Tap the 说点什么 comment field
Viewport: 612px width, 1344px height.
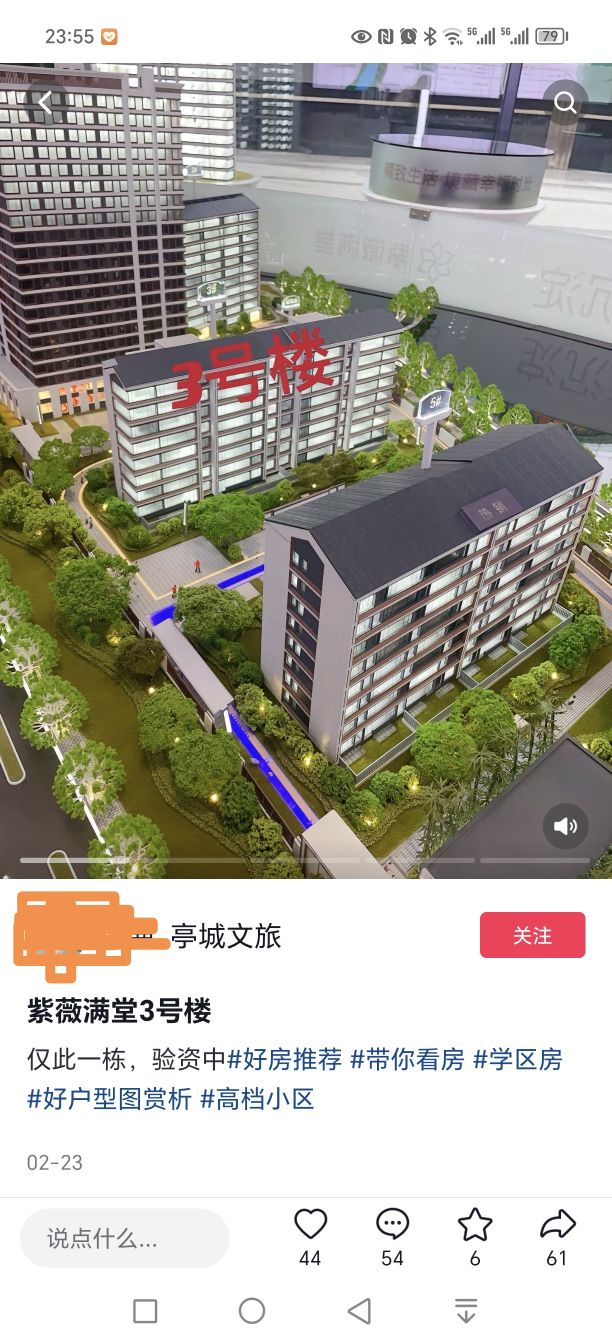click(125, 1238)
